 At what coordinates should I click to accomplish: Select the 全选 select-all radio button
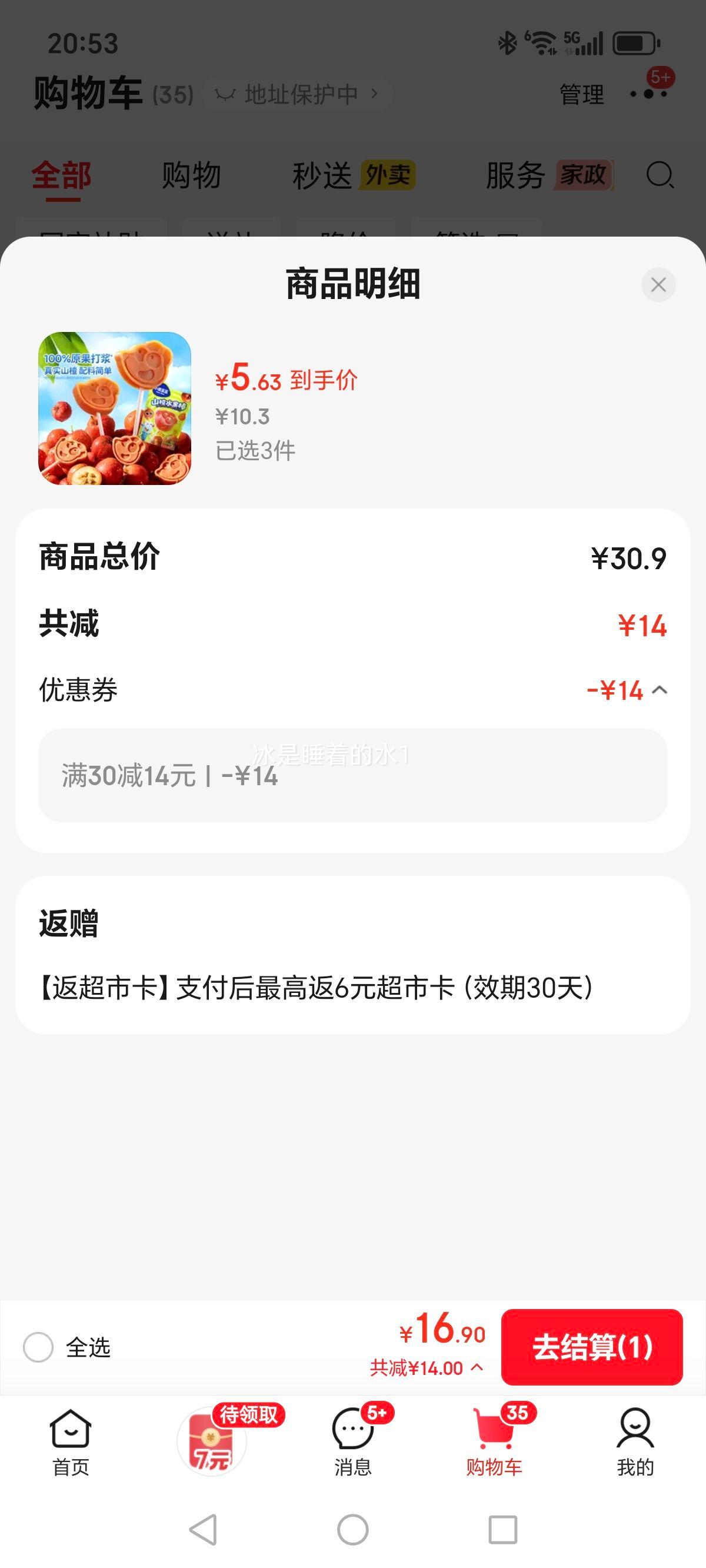(38, 1347)
